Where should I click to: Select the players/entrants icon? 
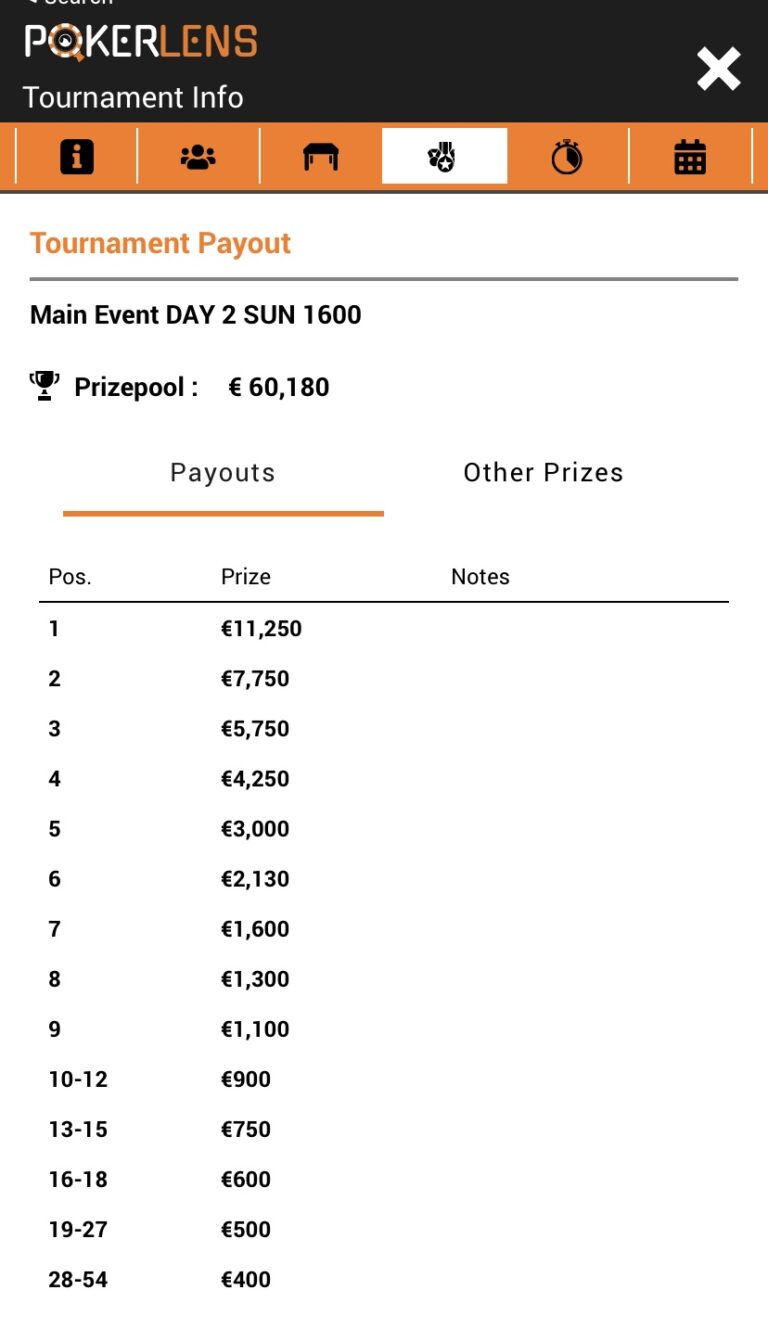[199, 156]
